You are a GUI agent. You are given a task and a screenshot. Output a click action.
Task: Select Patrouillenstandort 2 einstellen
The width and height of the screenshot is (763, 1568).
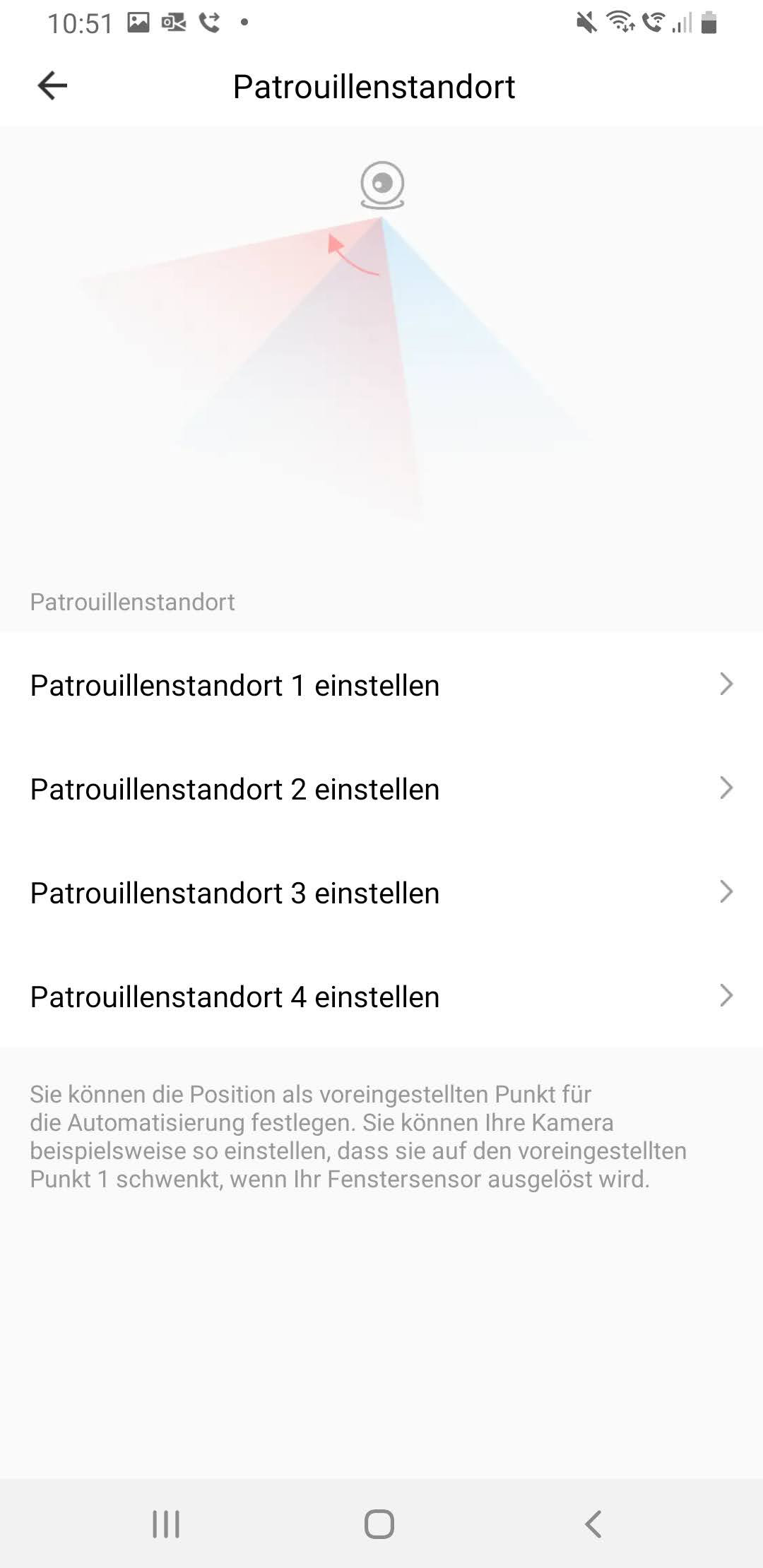pos(381,789)
